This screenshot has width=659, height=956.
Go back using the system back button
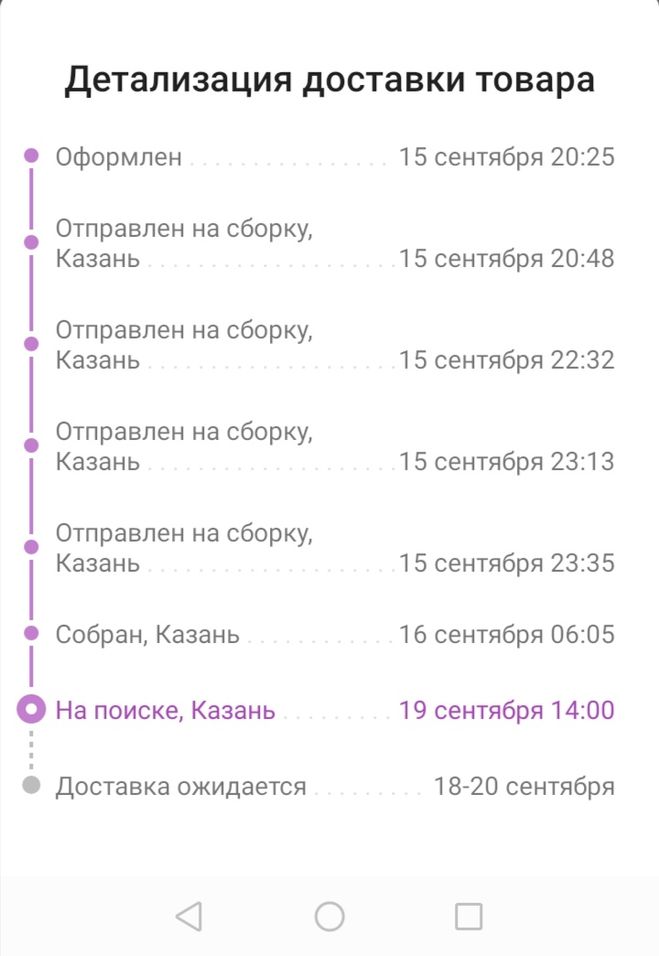click(189, 916)
